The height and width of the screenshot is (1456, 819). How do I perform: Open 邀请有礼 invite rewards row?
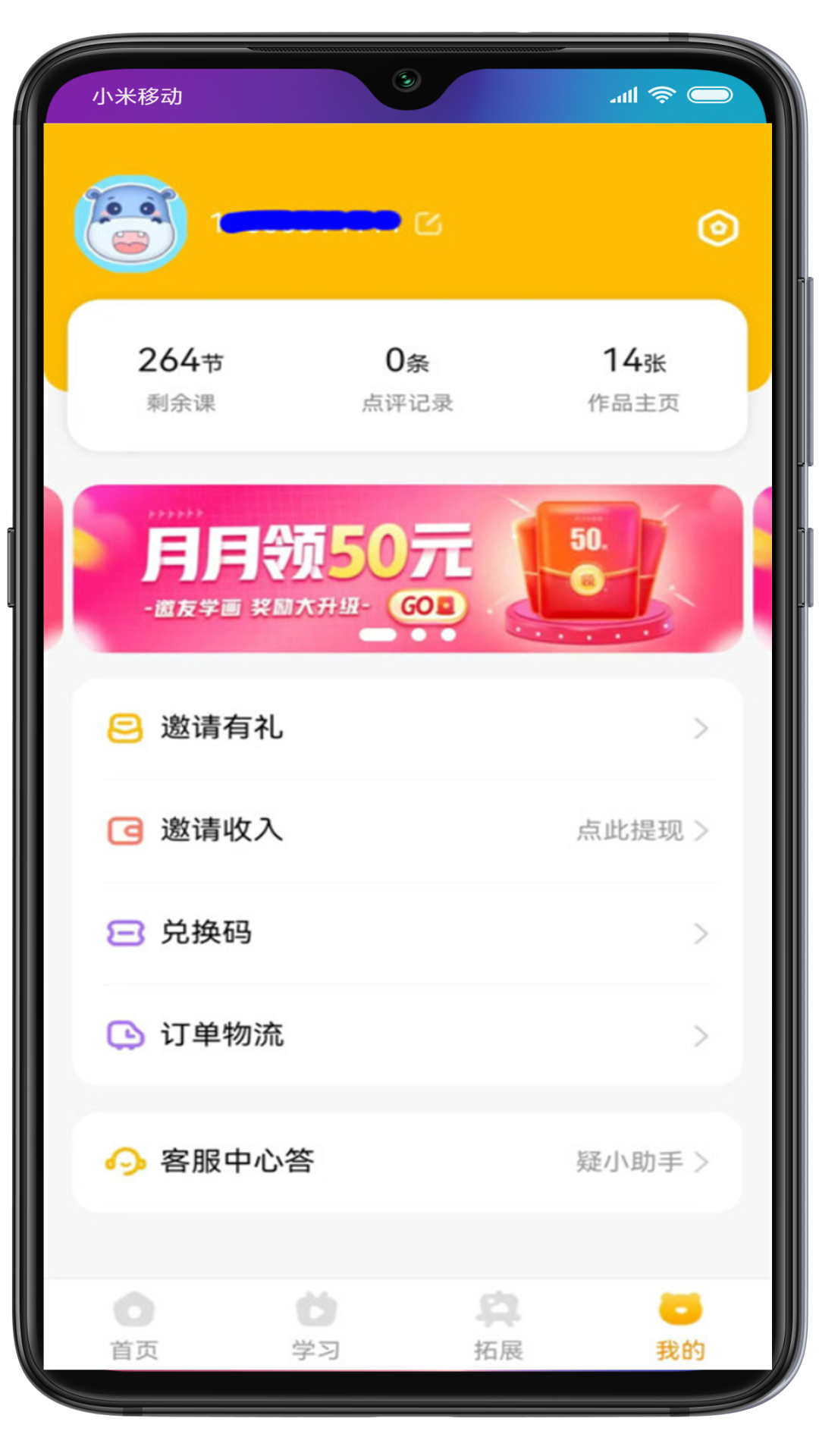pyautogui.click(x=408, y=728)
